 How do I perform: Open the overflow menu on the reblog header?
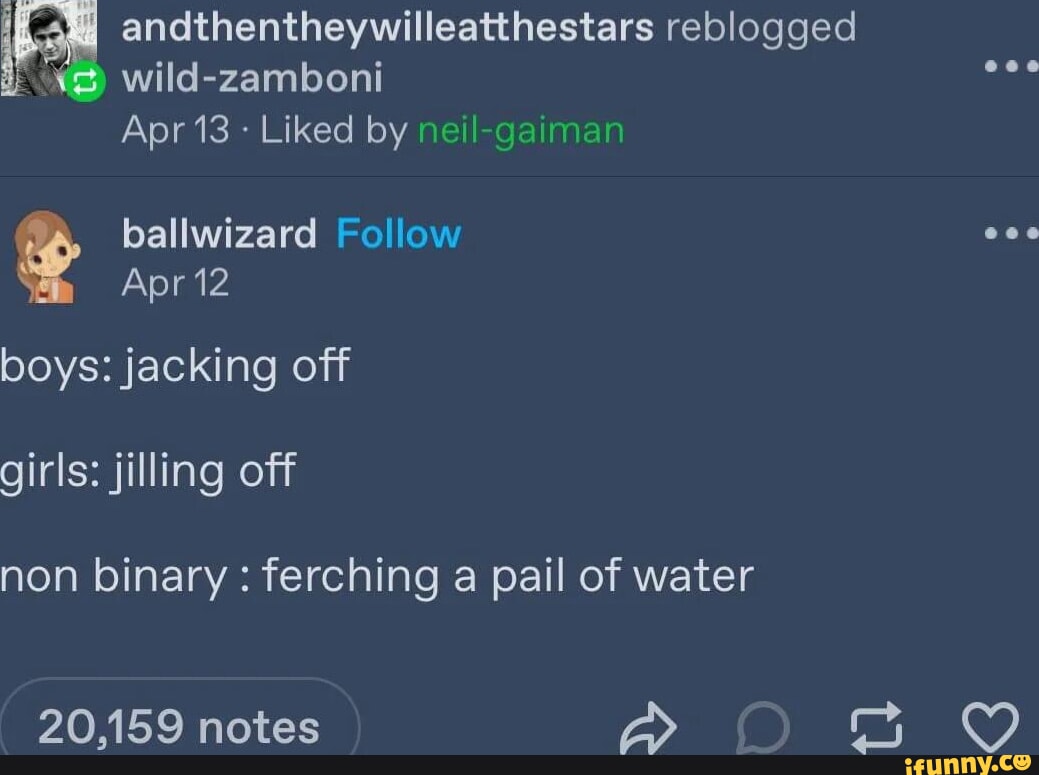[x=1011, y=68]
